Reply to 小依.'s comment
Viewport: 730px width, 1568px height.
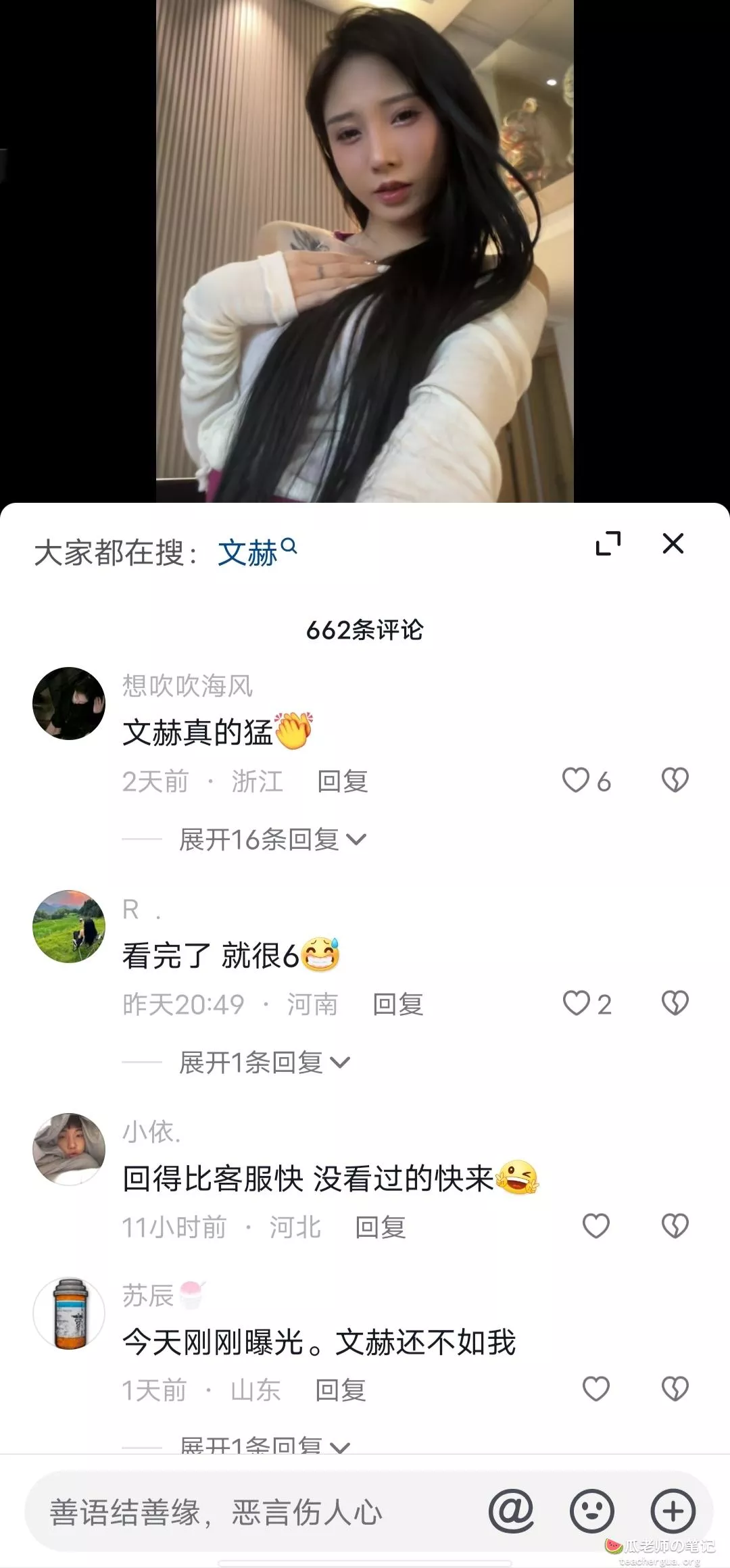[x=381, y=1227]
